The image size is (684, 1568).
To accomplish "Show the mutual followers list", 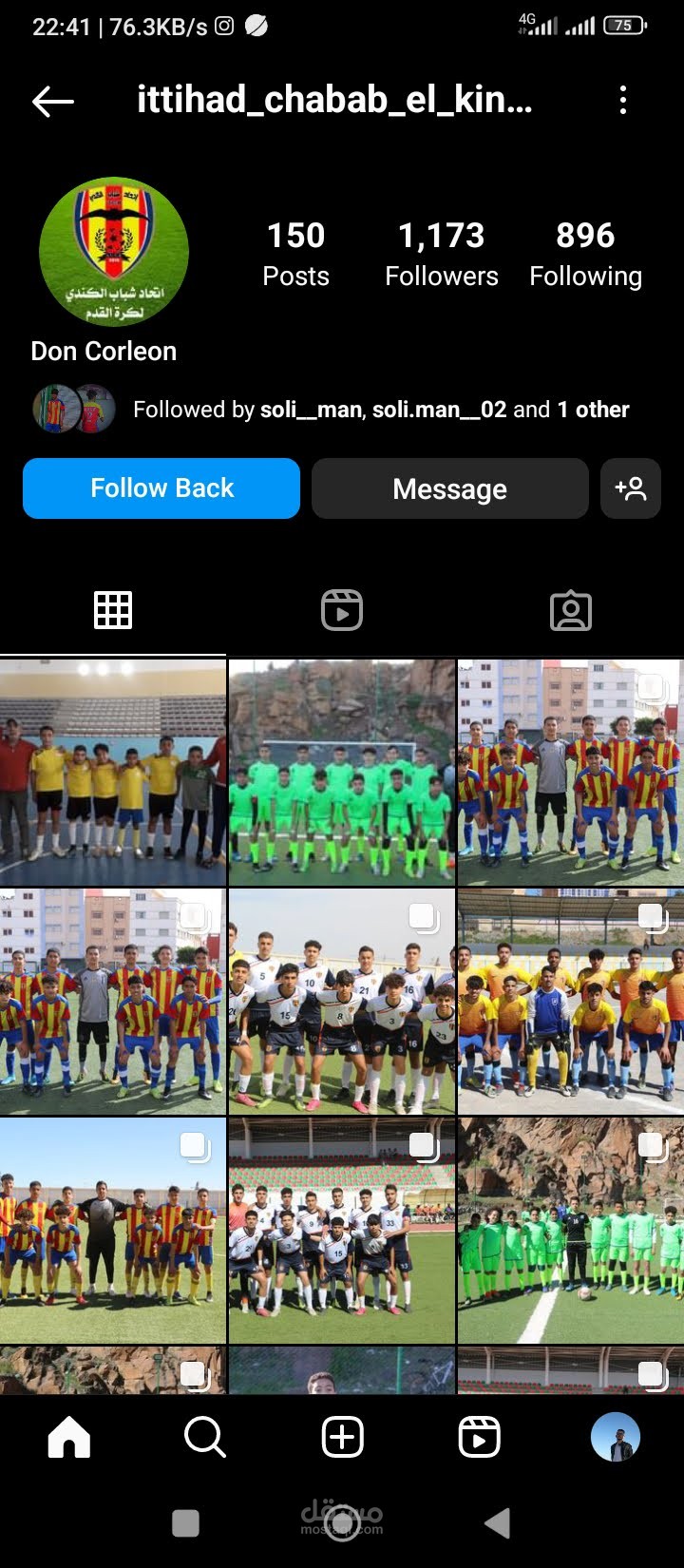I will (380, 410).
